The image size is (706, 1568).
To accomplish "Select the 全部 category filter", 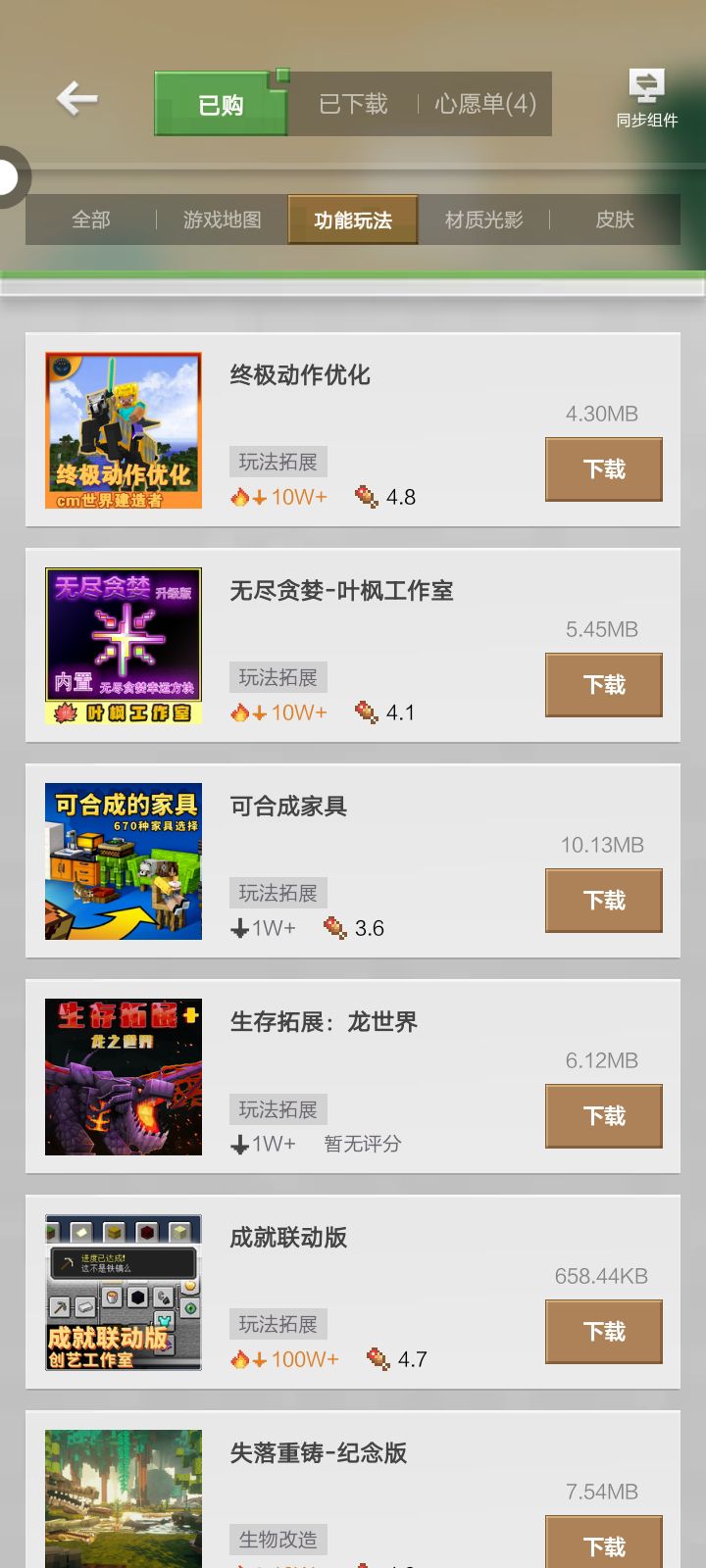I will click(x=91, y=220).
